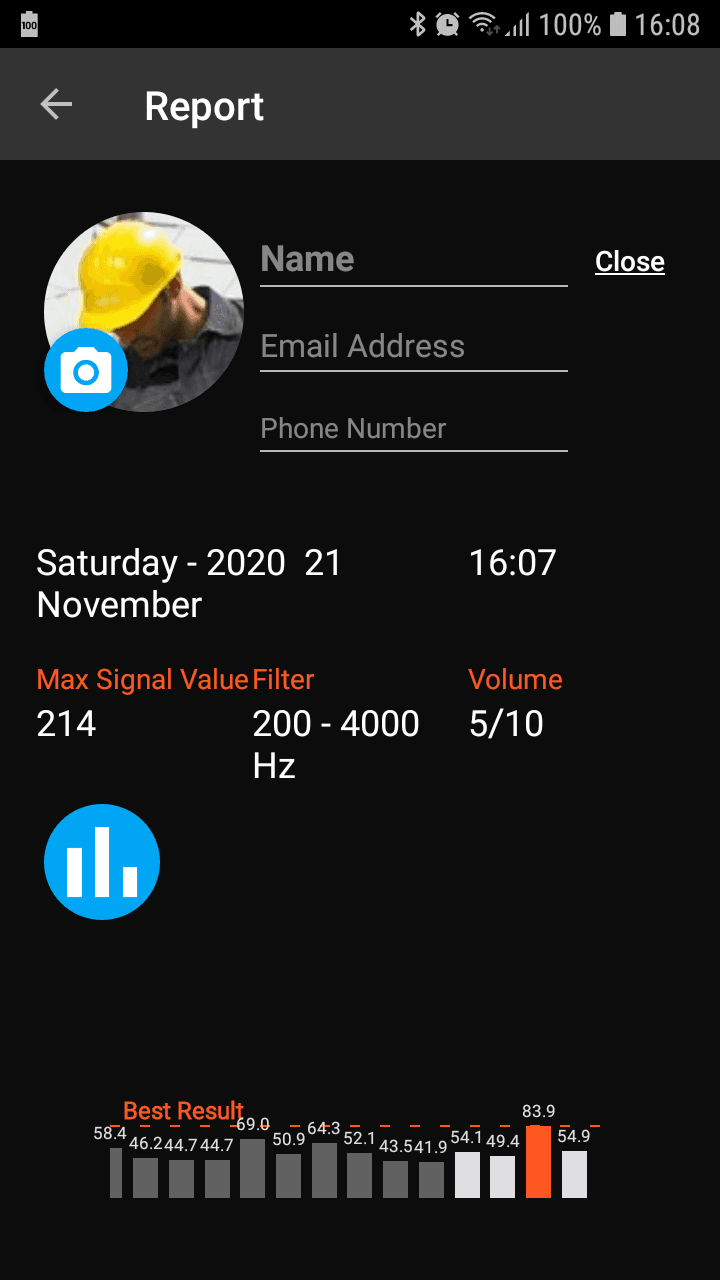Select the Name input field

[413, 260]
